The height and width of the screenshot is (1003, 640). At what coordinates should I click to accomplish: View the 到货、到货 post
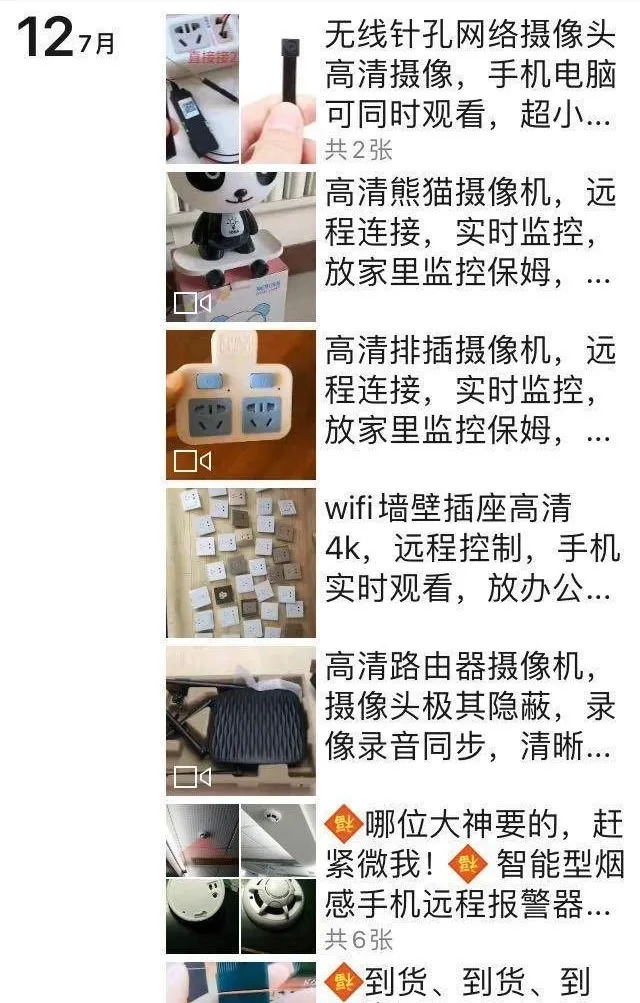(x=470, y=982)
